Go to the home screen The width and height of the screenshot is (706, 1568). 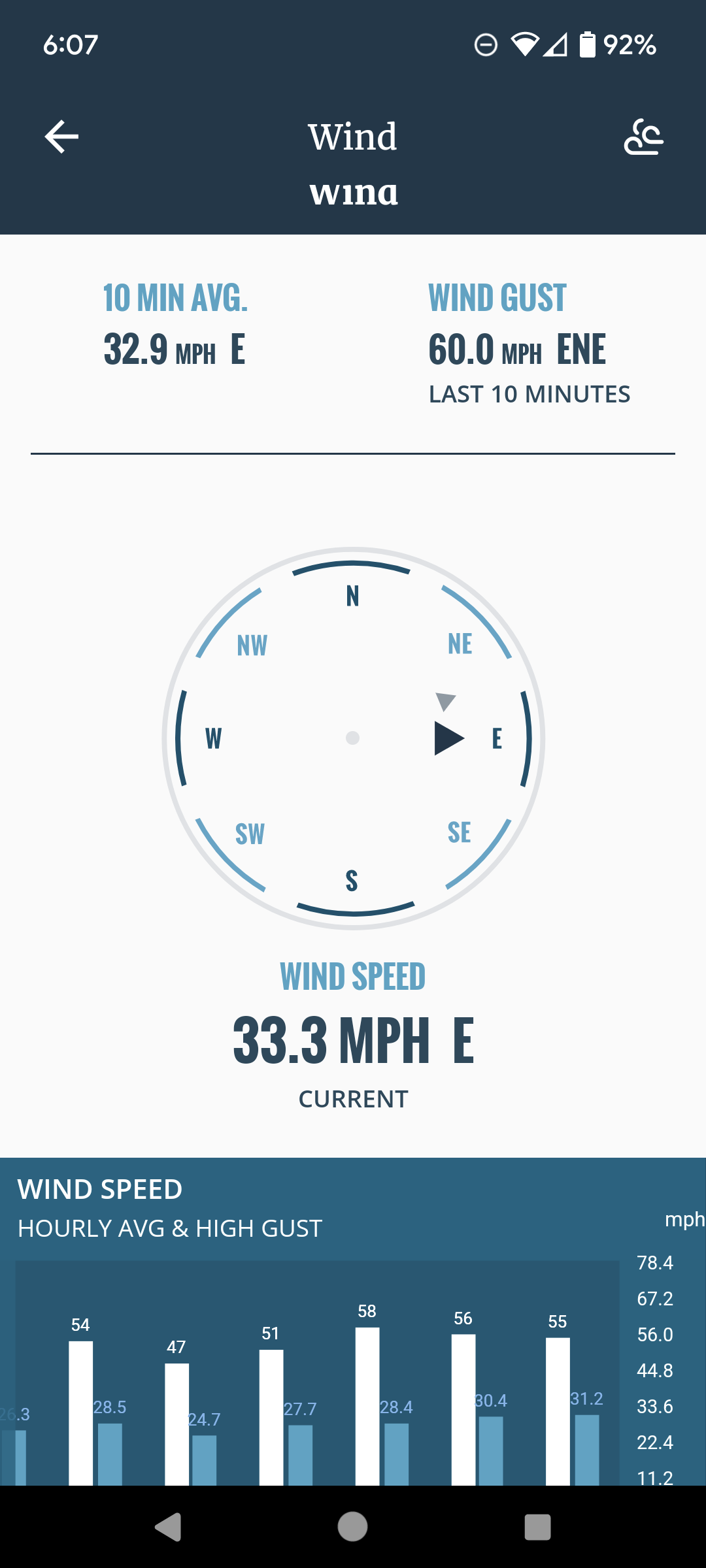(352, 1527)
